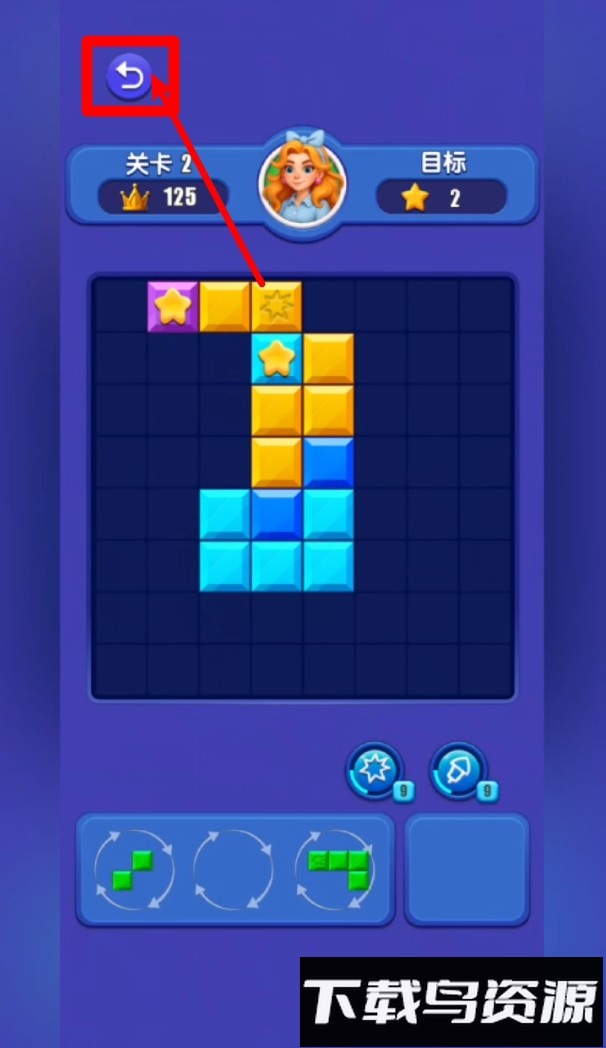The height and width of the screenshot is (1048, 606).
Task: Rotate the green S-shaped block piece
Action: pos(133,869)
